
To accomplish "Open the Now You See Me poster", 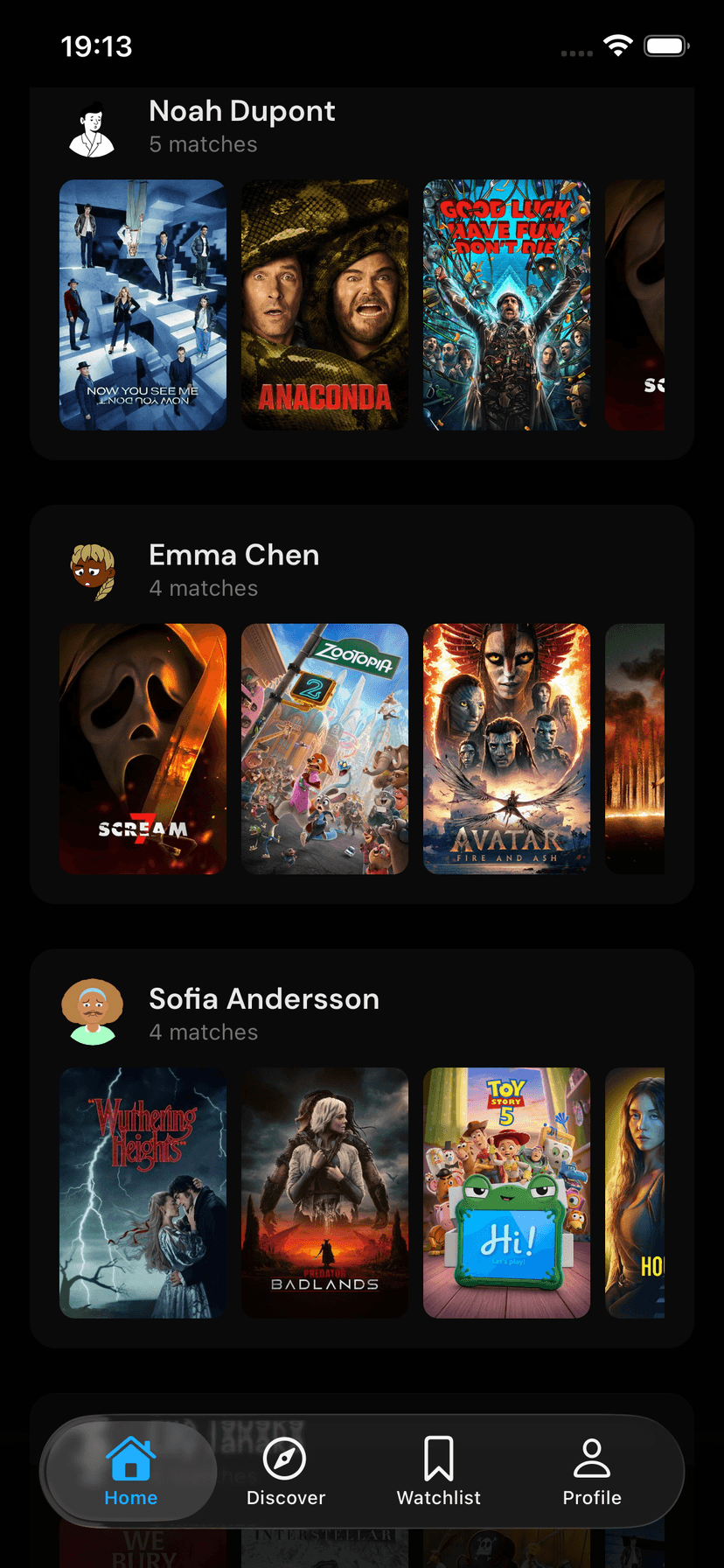I will click(x=143, y=304).
